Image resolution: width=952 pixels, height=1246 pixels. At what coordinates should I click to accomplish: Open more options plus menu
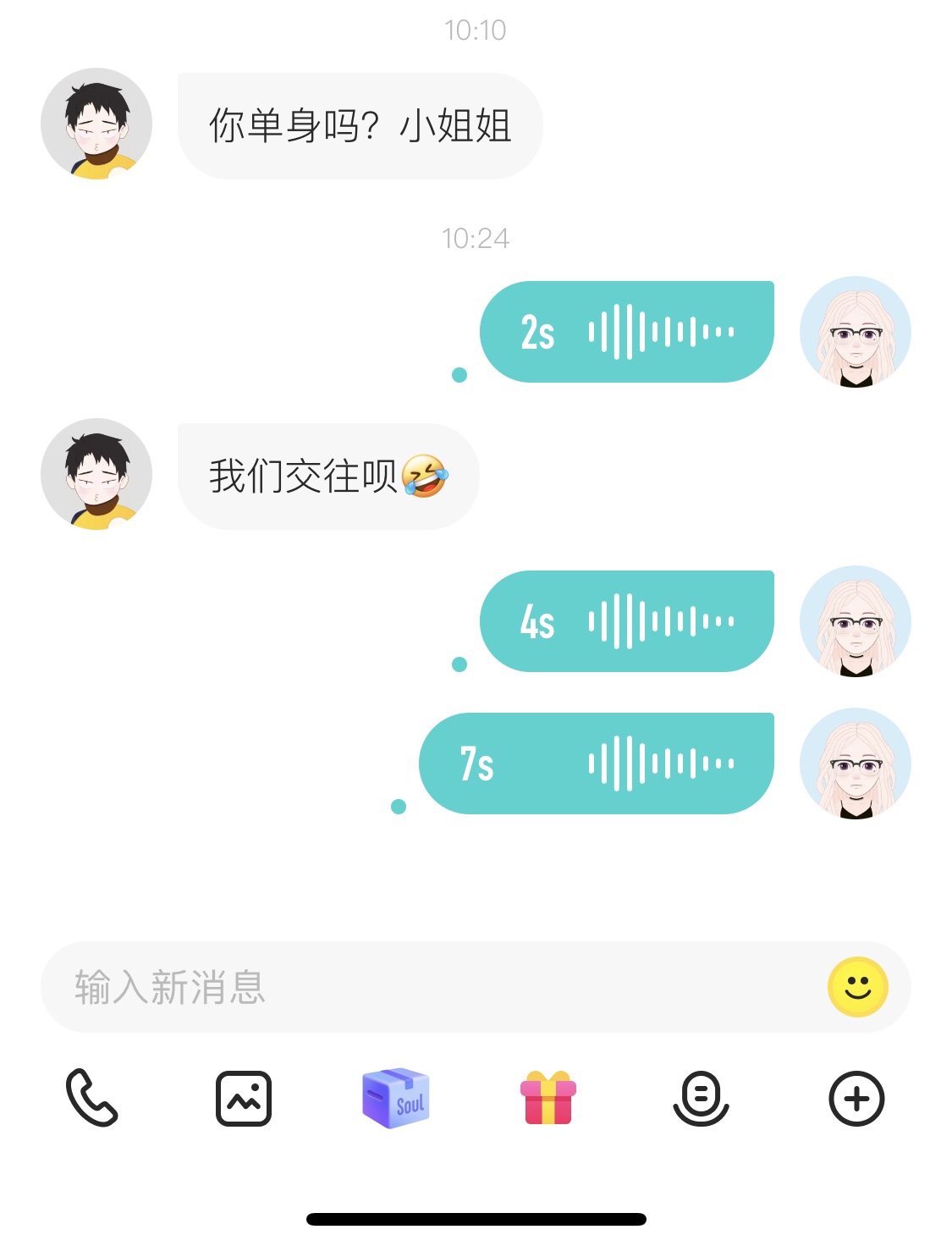point(856,1099)
